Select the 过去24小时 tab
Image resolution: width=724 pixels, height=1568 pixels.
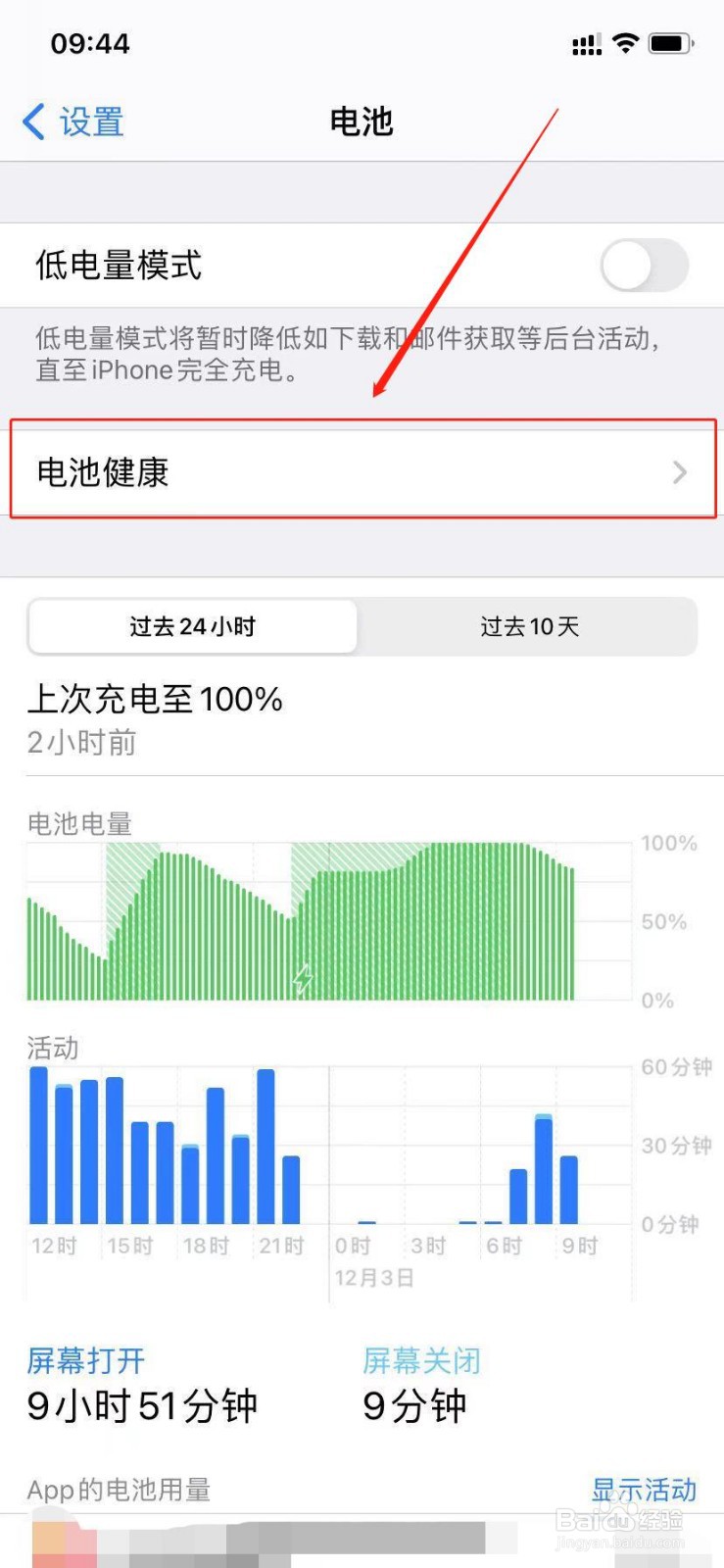(192, 627)
